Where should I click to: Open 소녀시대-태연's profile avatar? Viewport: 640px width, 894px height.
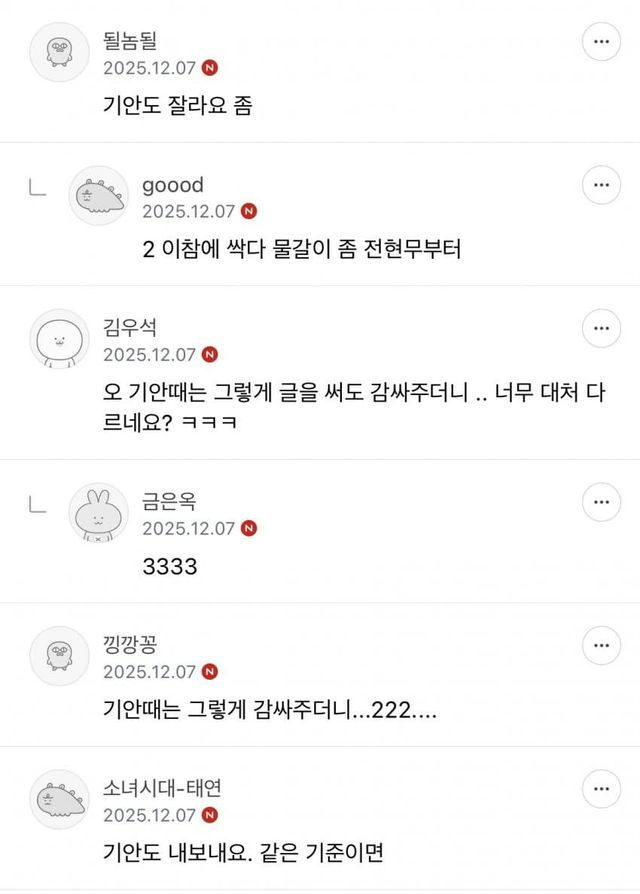tap(61, 799)
